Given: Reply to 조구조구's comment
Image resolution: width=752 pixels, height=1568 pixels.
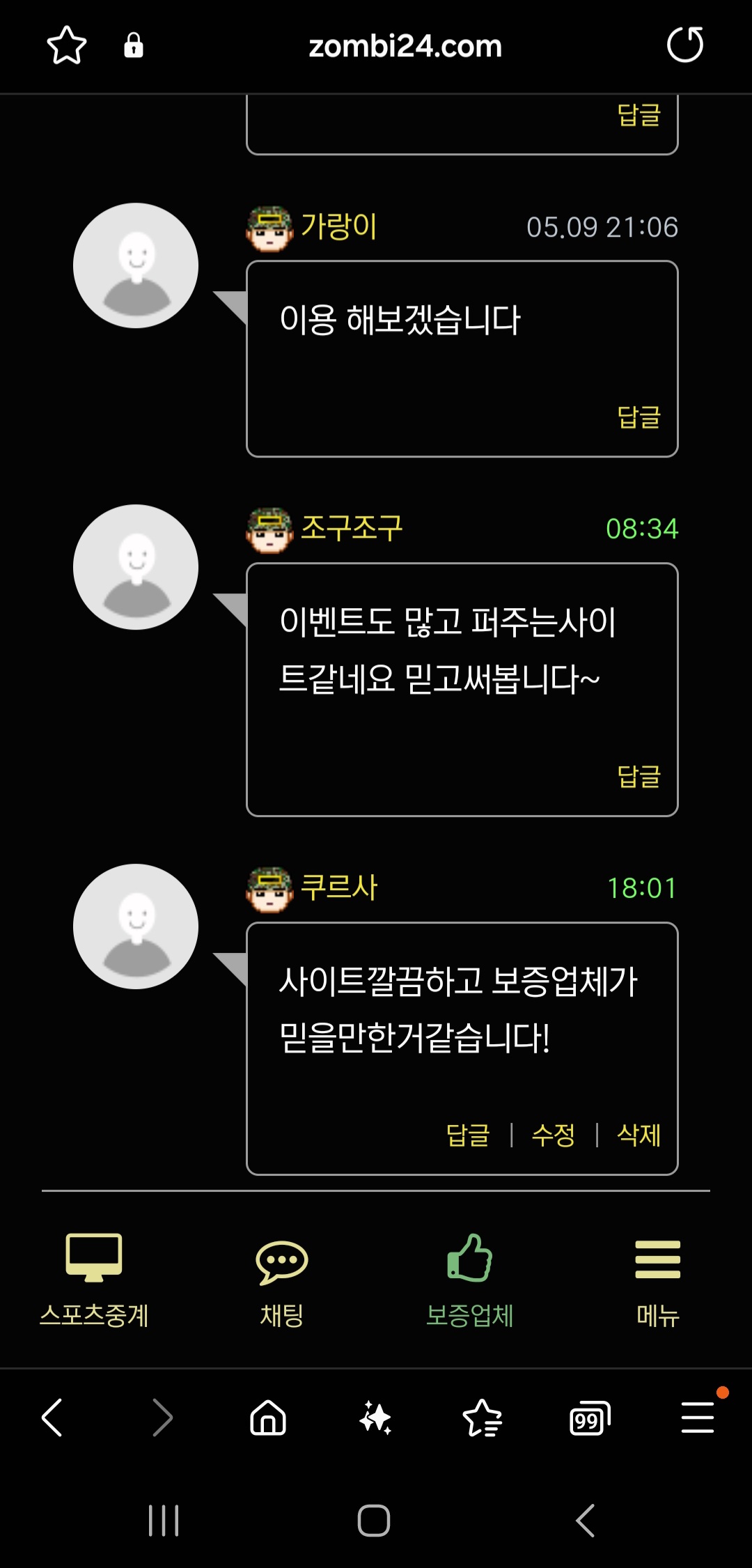Looking at the screenshot, I should point(639,776).
